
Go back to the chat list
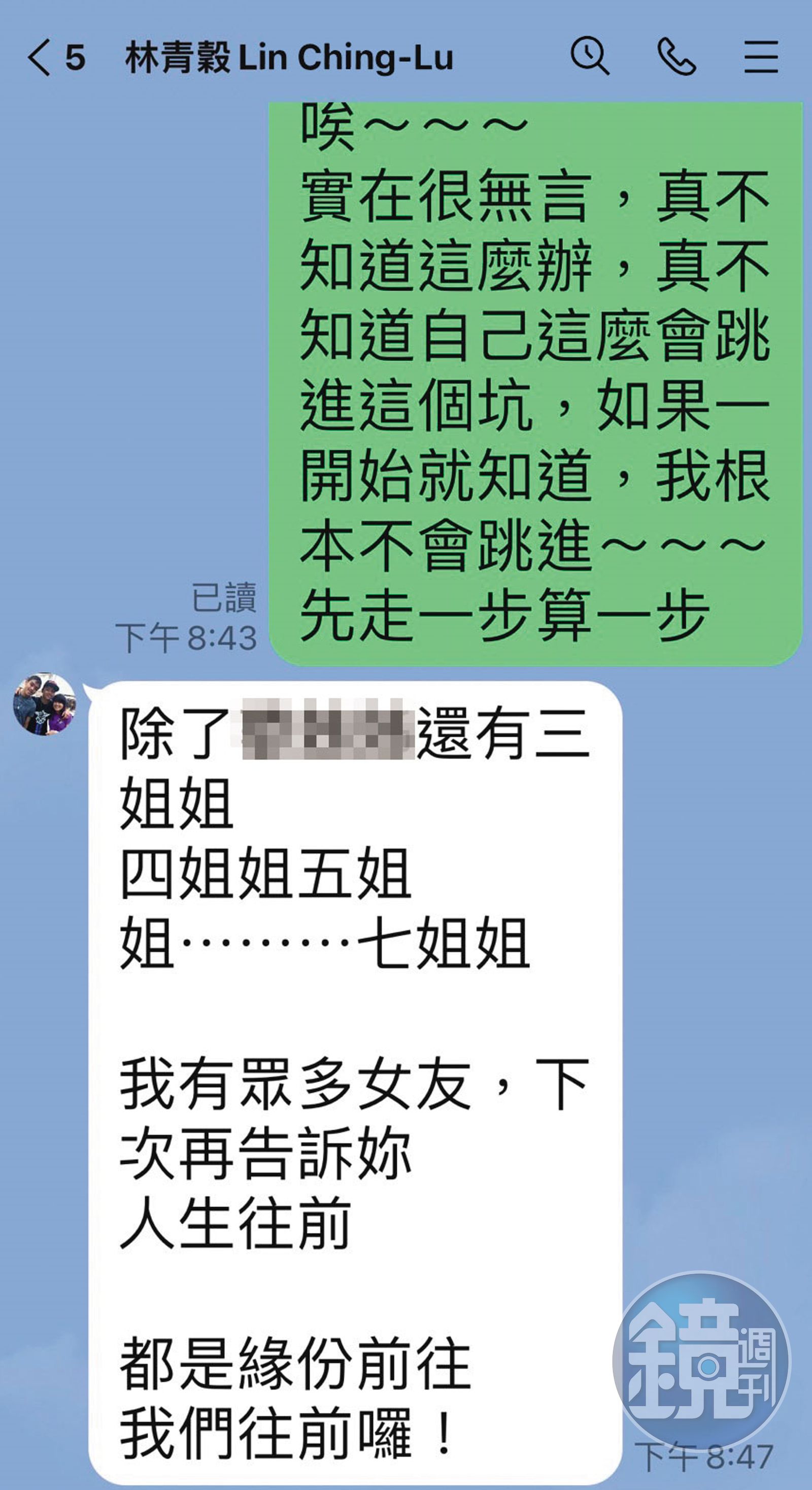pyautogui.click(x=39, y=57)
